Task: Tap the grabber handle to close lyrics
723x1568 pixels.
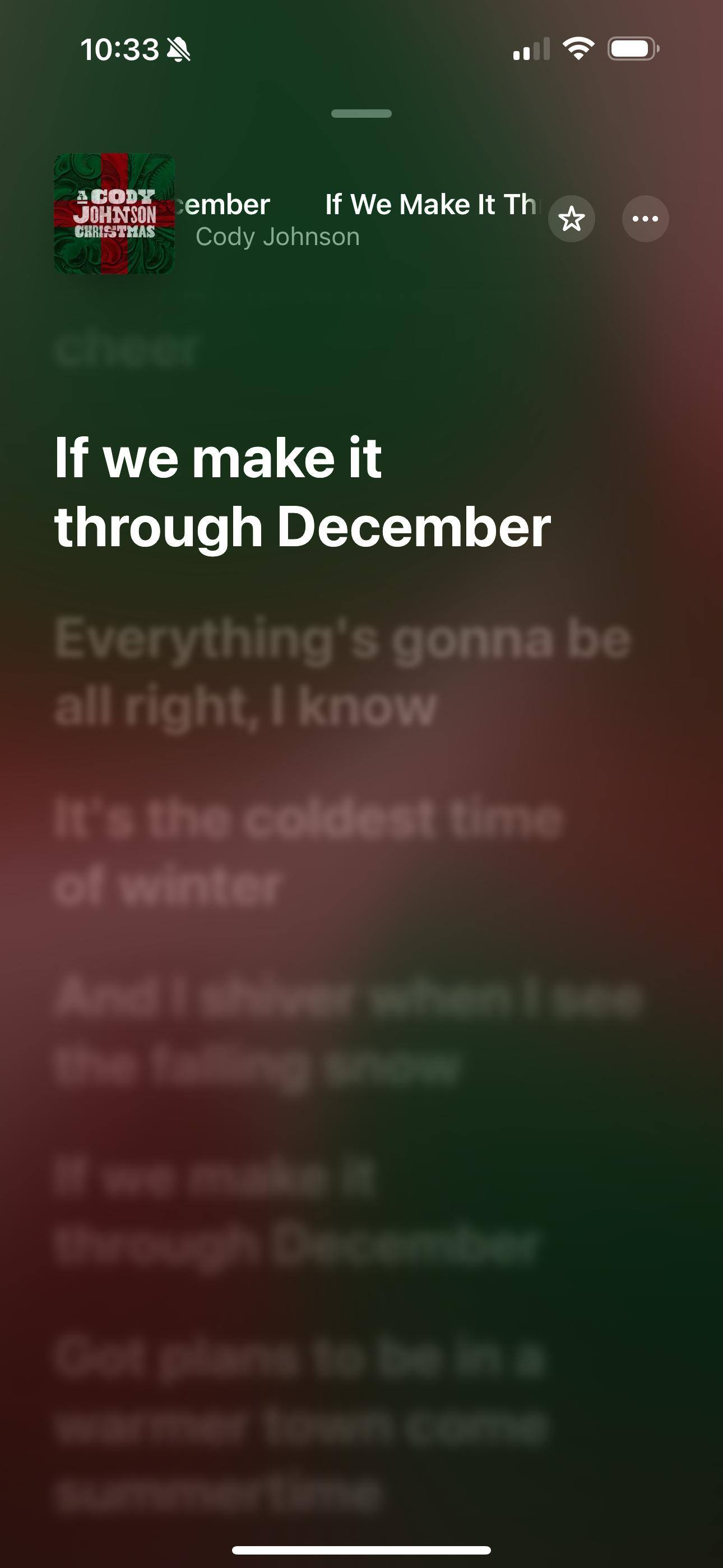Action: point(361,114)
